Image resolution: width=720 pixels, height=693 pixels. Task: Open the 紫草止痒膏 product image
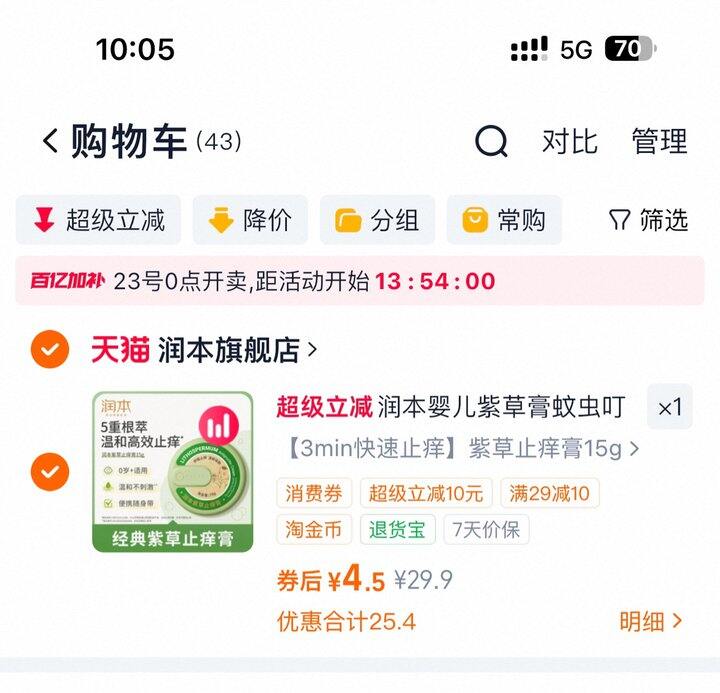tap(173, 470)
